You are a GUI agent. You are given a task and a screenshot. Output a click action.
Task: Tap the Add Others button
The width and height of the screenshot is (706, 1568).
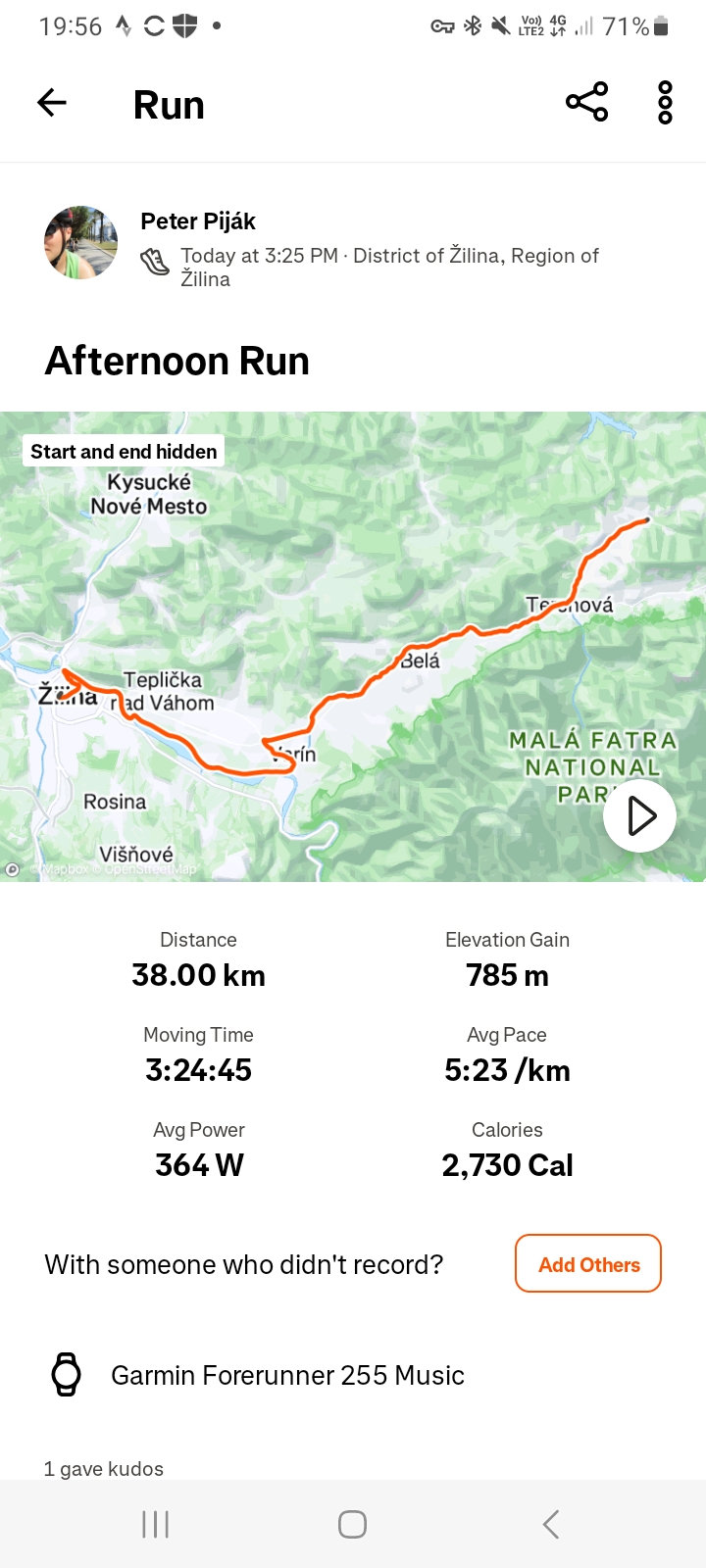588,1264
